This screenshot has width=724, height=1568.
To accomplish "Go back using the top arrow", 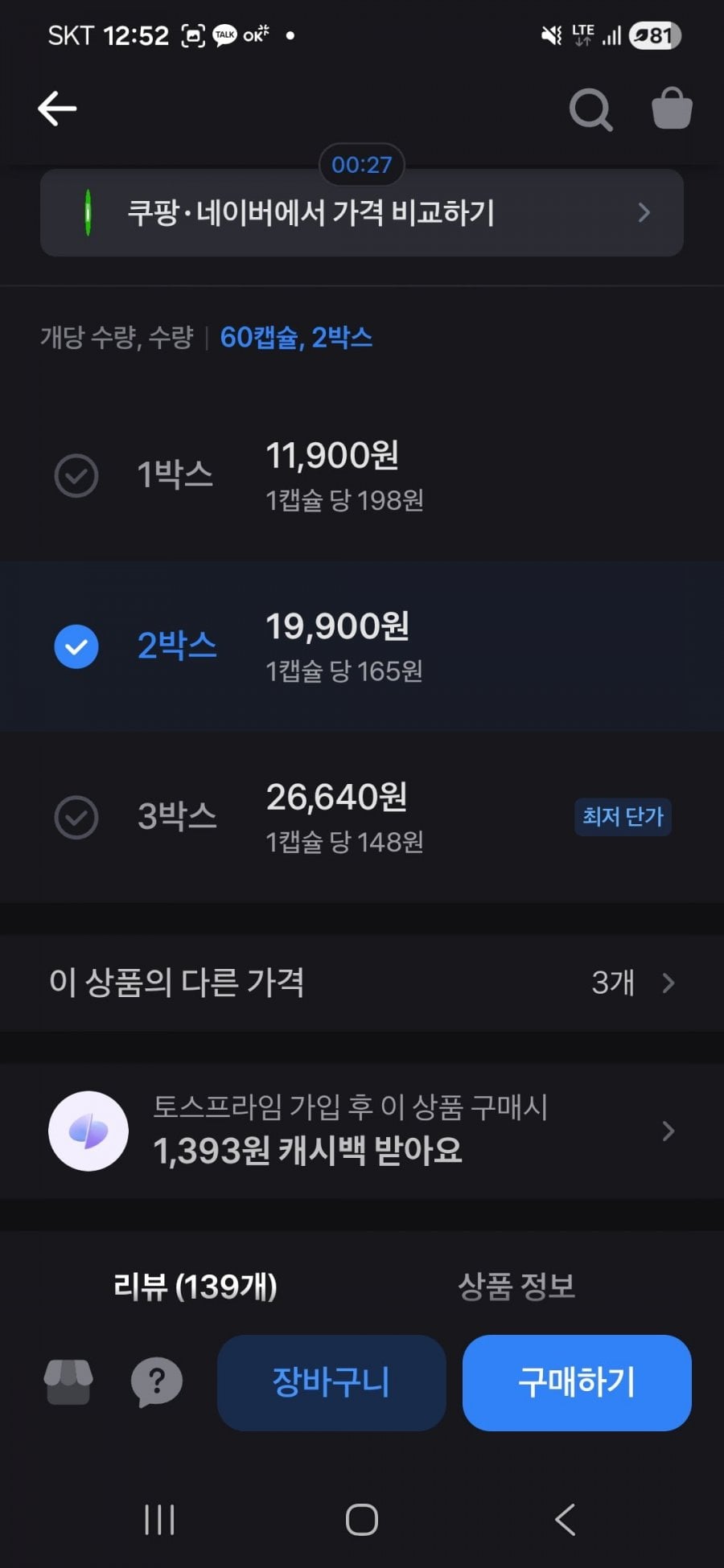I will pyautogui.click(x=57, y=109).
